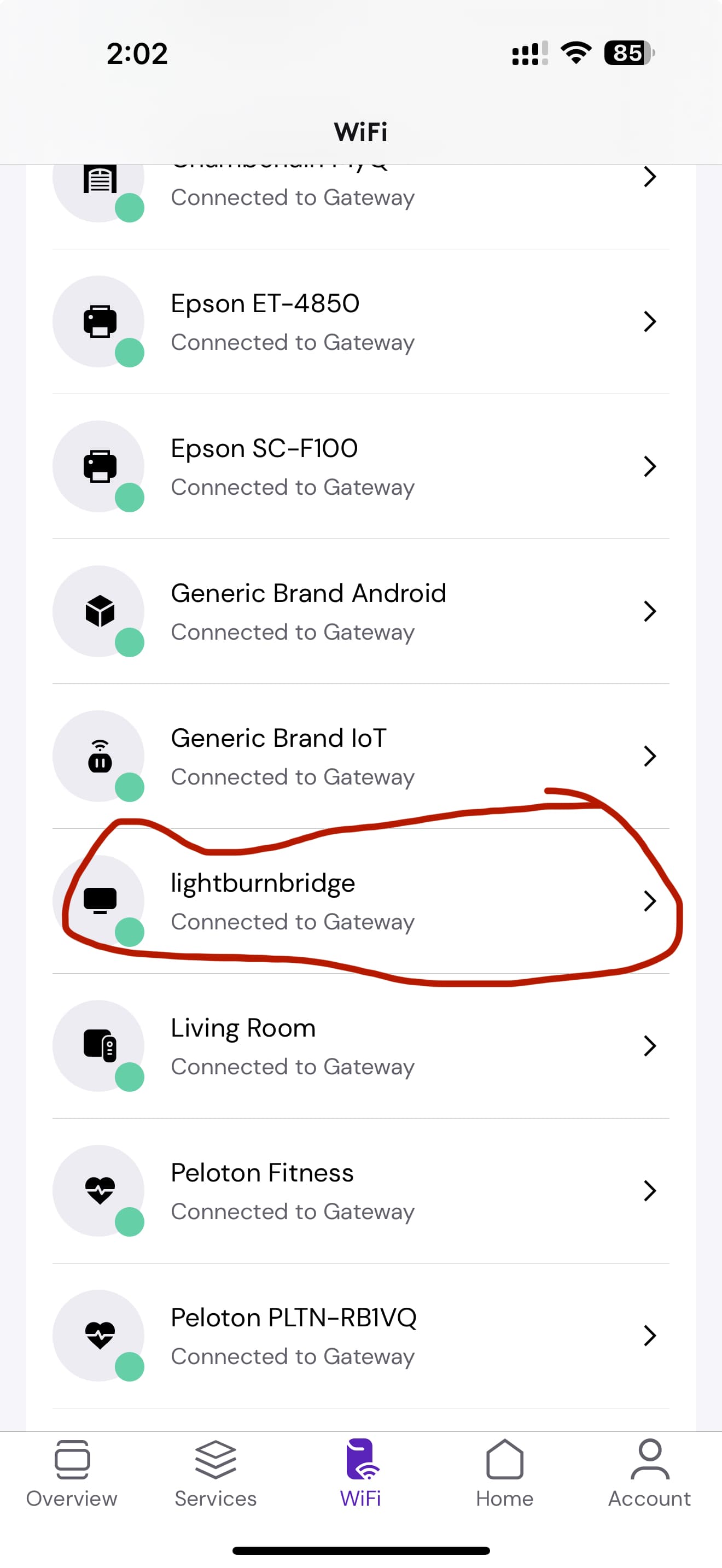The height and width of the screenshot is (1568, 722).
Task: Switch to the Home tab
Action: point(505,1473)
